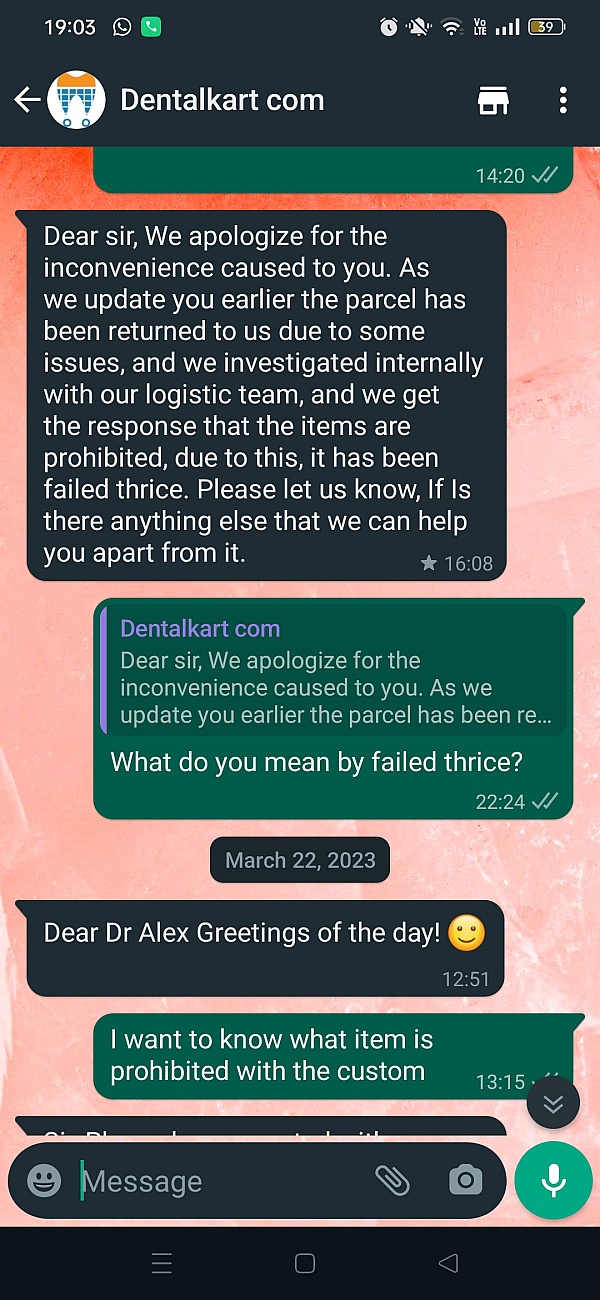600x1300 pixels.
Task: Open the camera from message bar
Action: point(465,1181)
